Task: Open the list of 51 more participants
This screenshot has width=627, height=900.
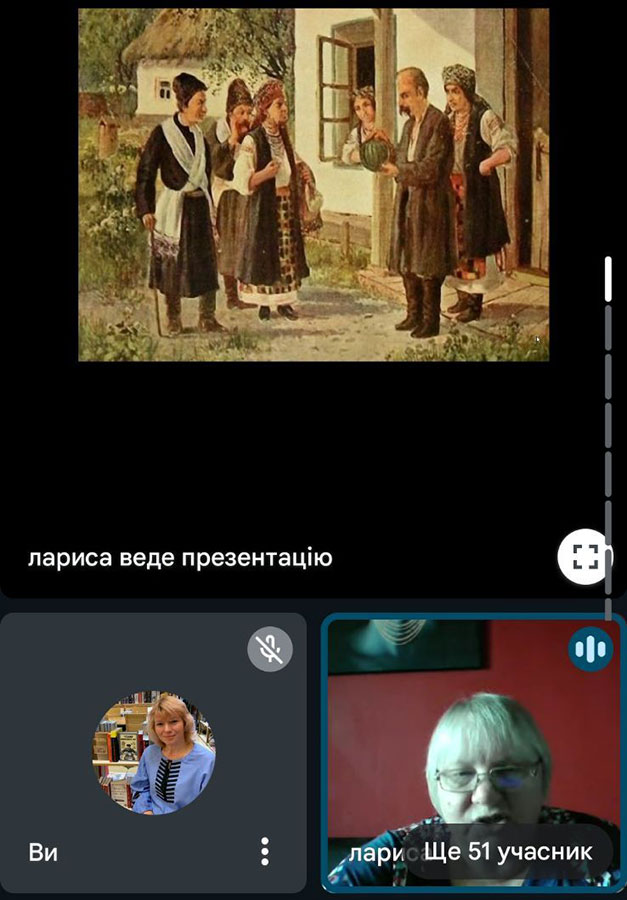Action: tap(508, 852)
